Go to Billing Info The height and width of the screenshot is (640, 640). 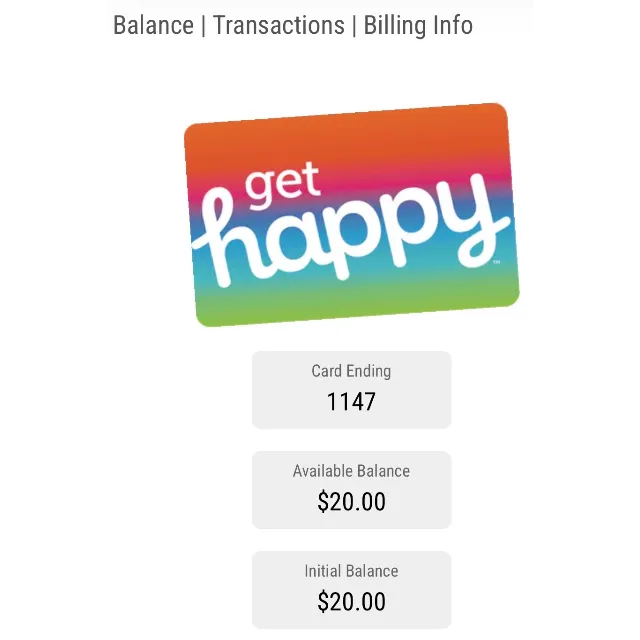[x=418, y=25]
